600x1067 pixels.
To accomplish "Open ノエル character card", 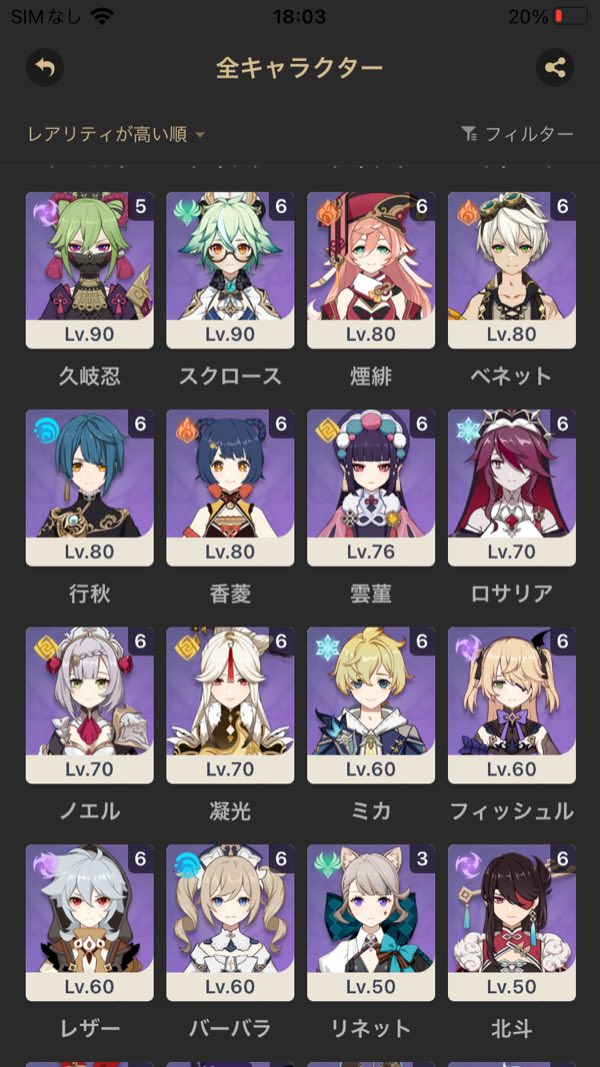I will (90, 705).
